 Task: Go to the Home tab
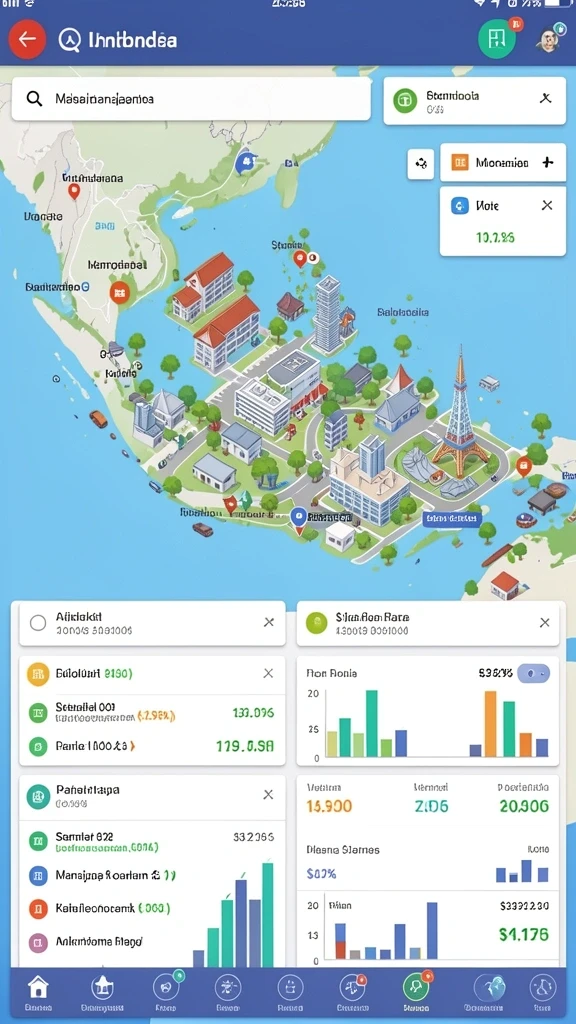[x=39, y=991]
